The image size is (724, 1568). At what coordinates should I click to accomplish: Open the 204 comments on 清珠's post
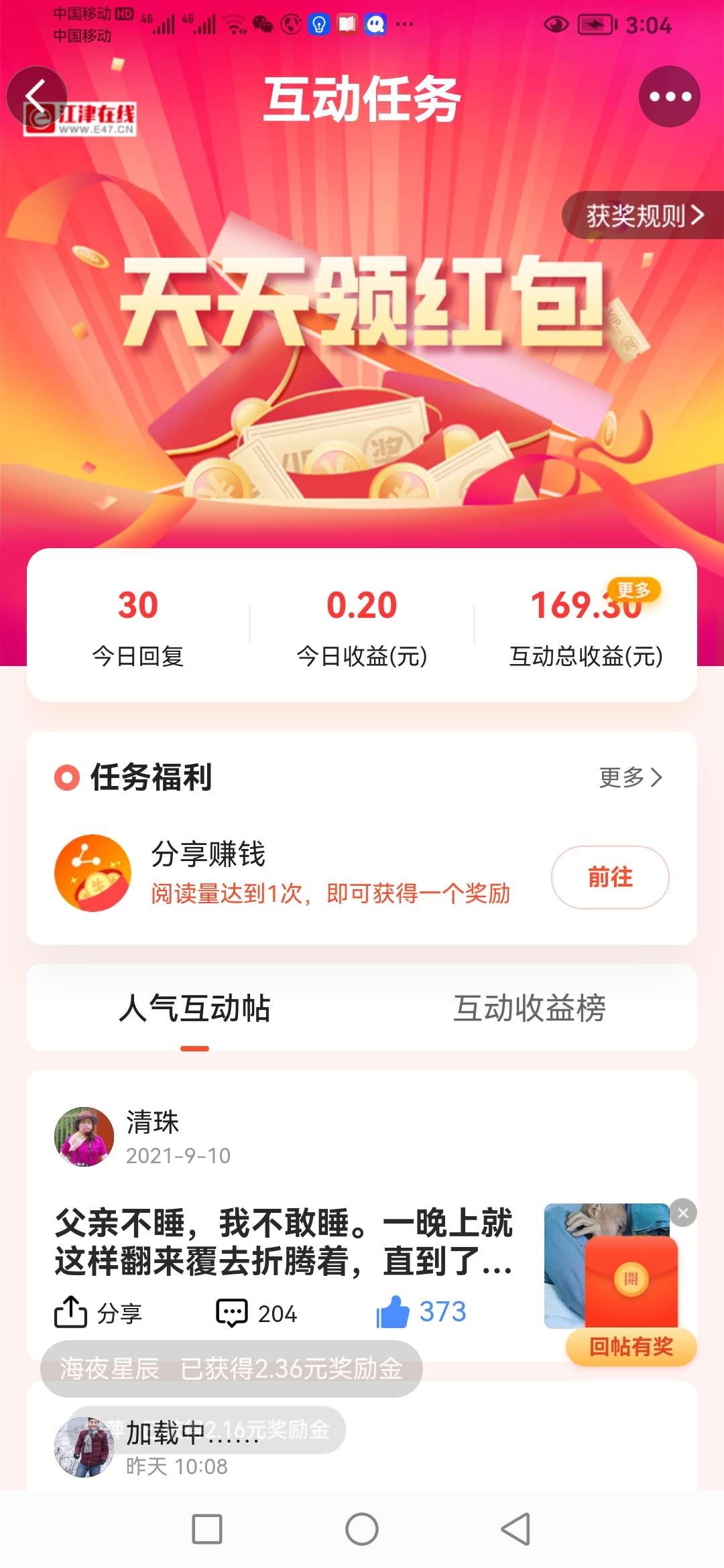pos(257,1313)
